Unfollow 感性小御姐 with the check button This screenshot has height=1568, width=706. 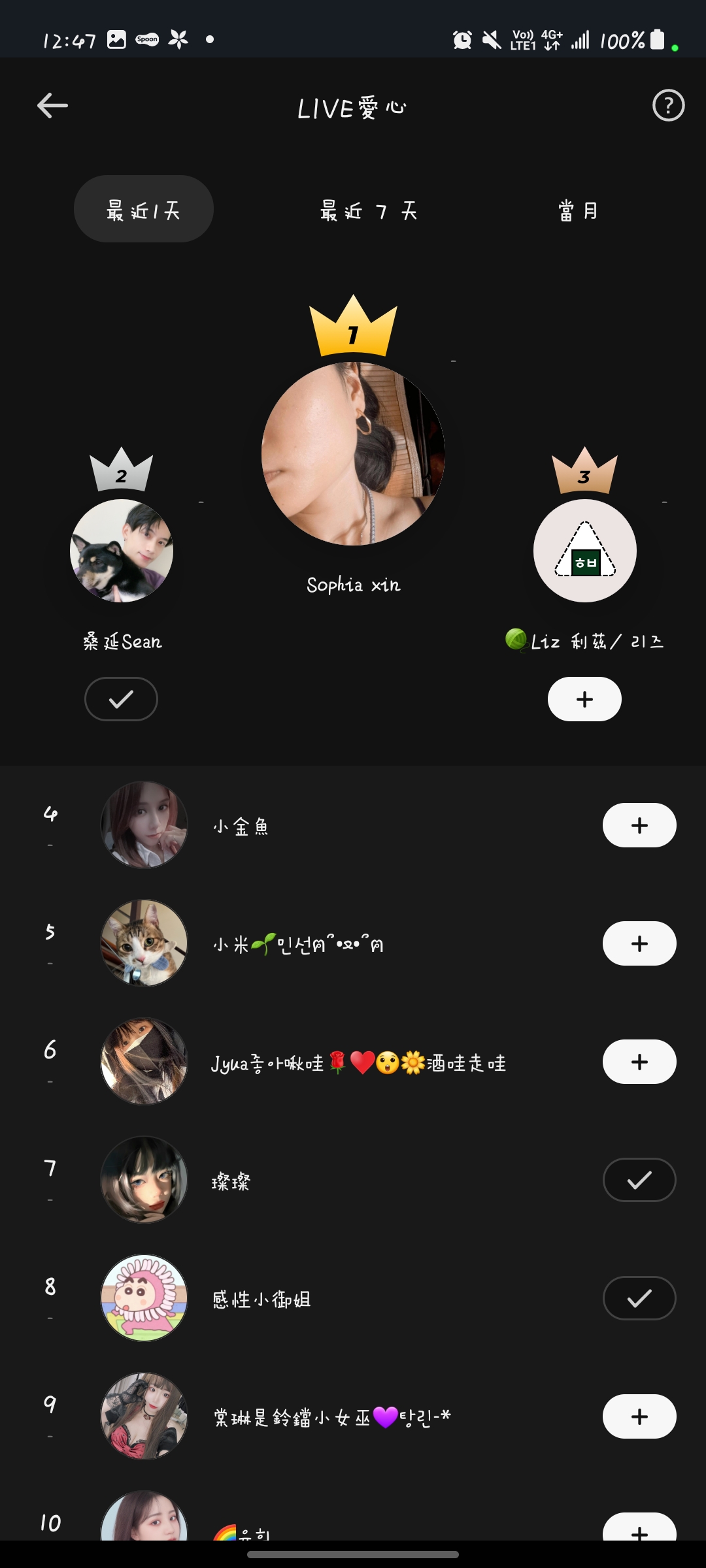(x=639, y=1298)
